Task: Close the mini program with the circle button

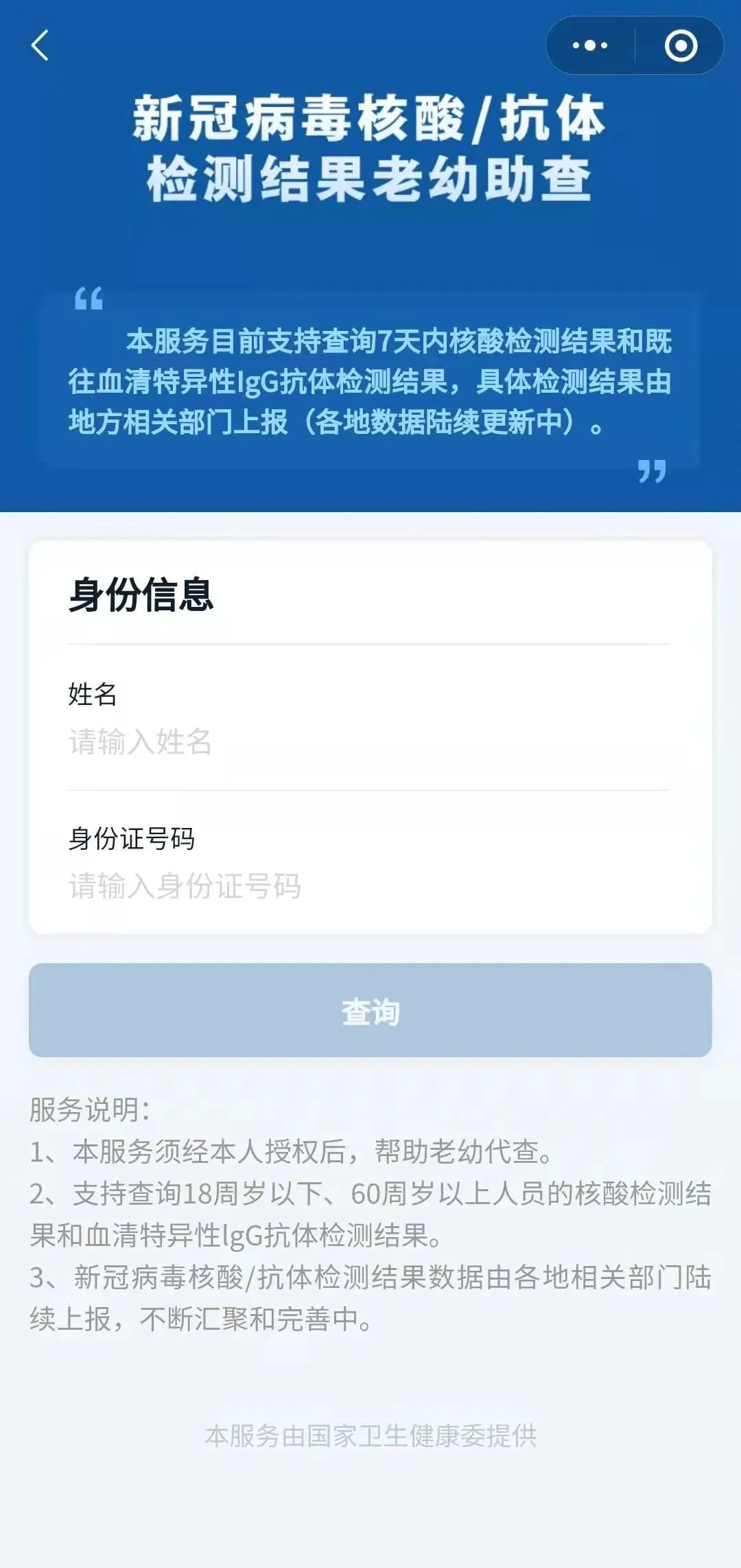Action: (681, 46)
